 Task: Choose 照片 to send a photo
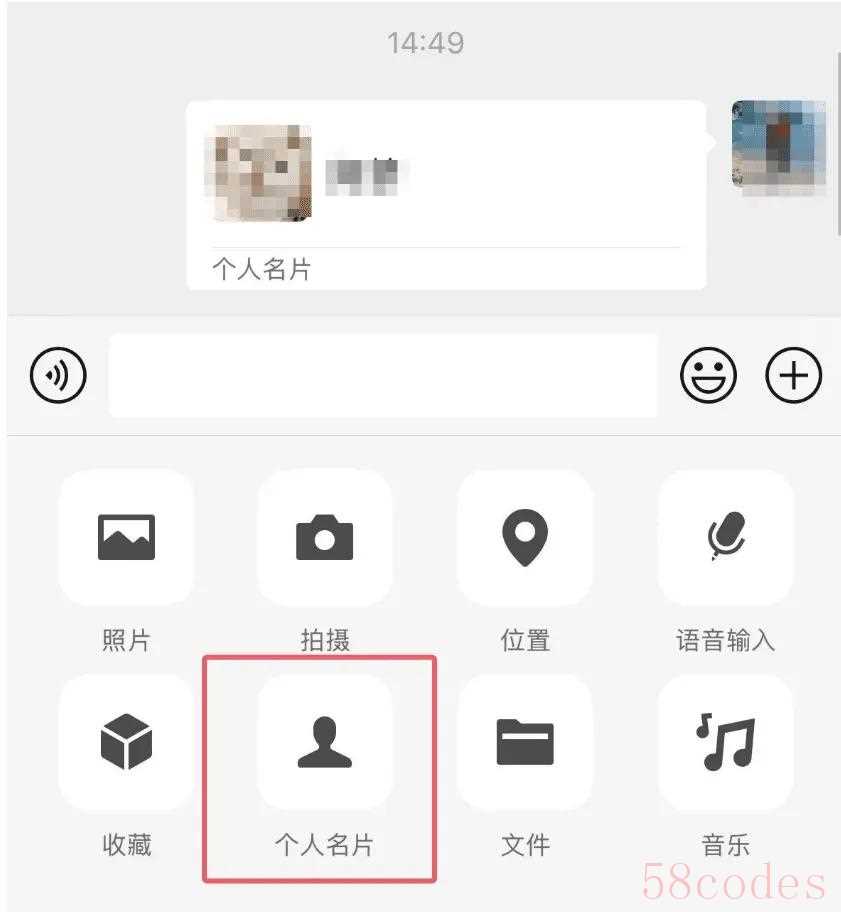click(126, 538)
